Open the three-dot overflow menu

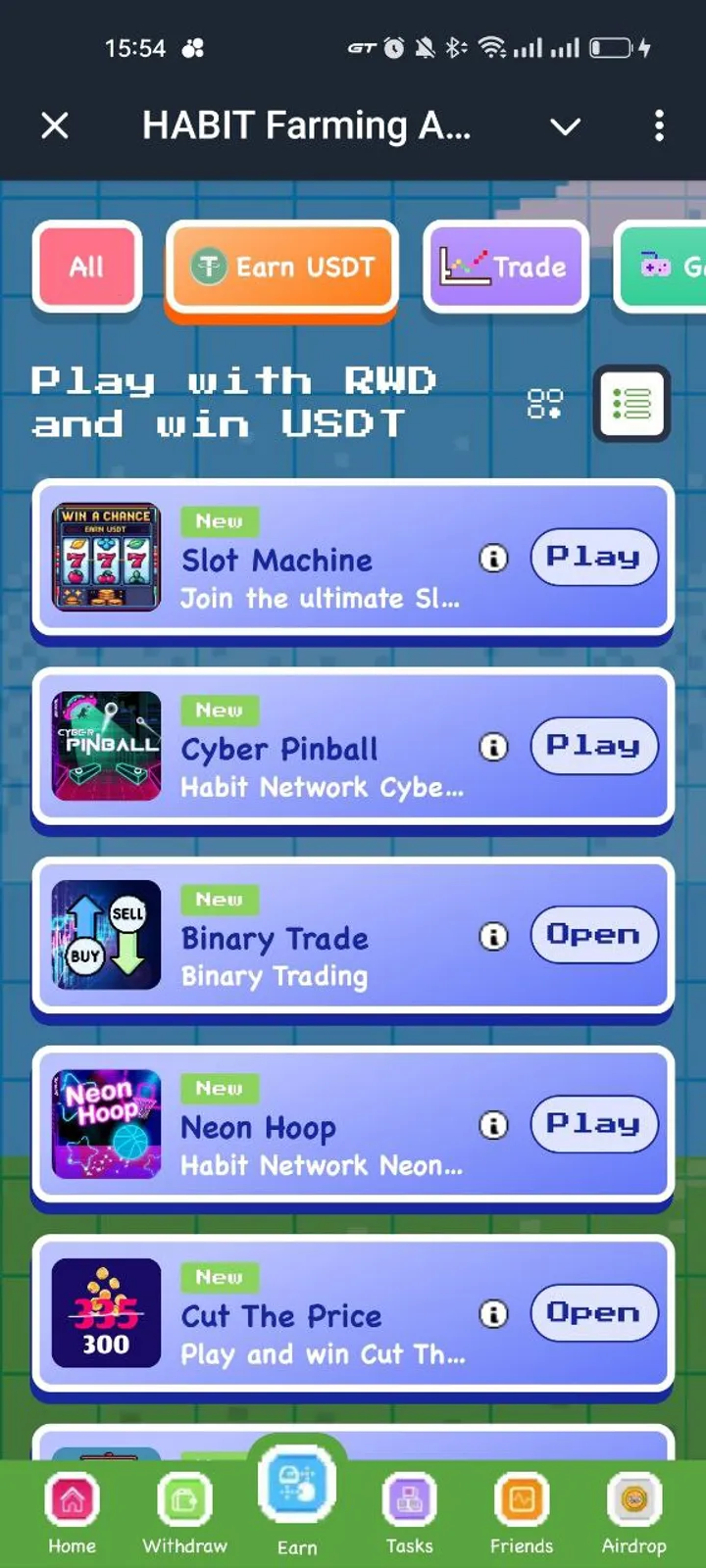(658, 125)
